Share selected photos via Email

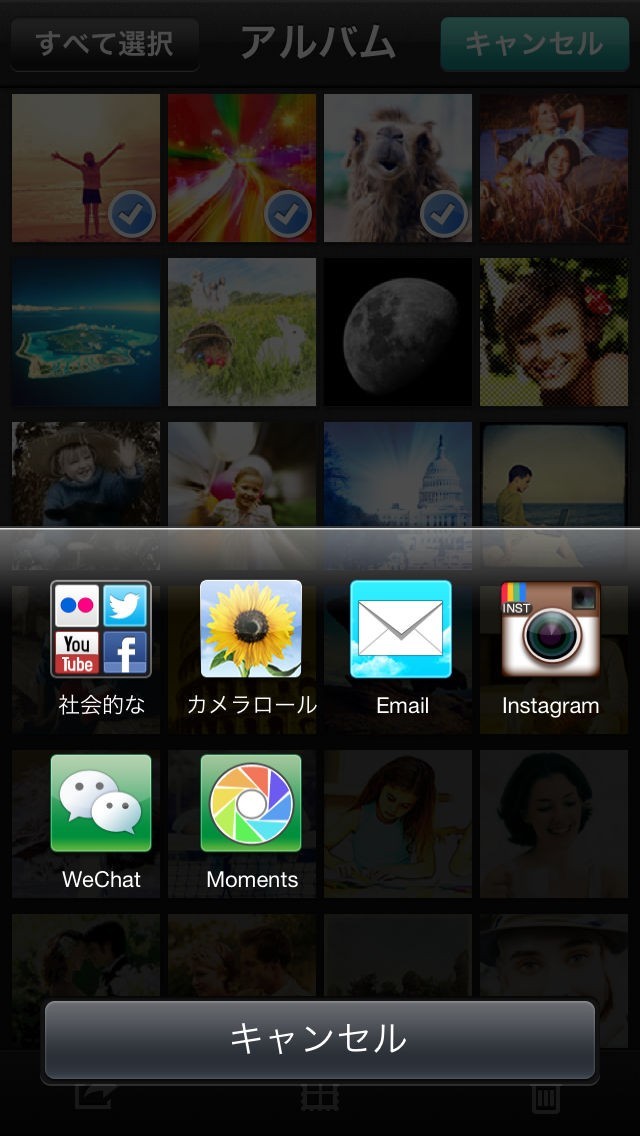pos(401,630)
